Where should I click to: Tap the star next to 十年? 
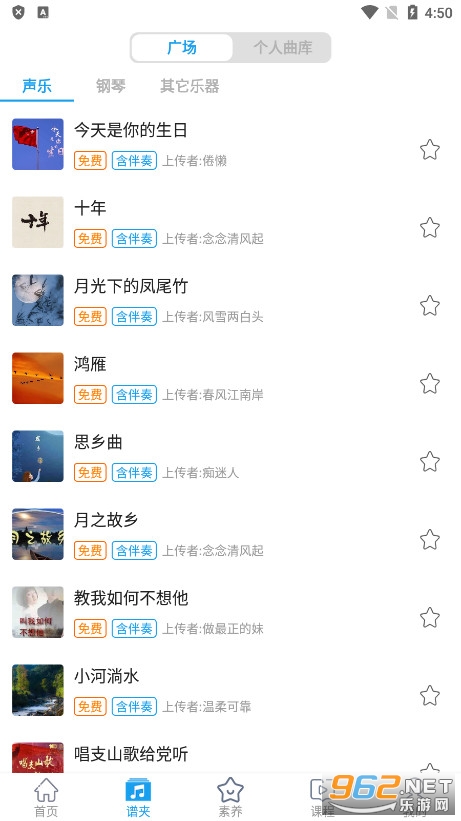pos(430,228)
